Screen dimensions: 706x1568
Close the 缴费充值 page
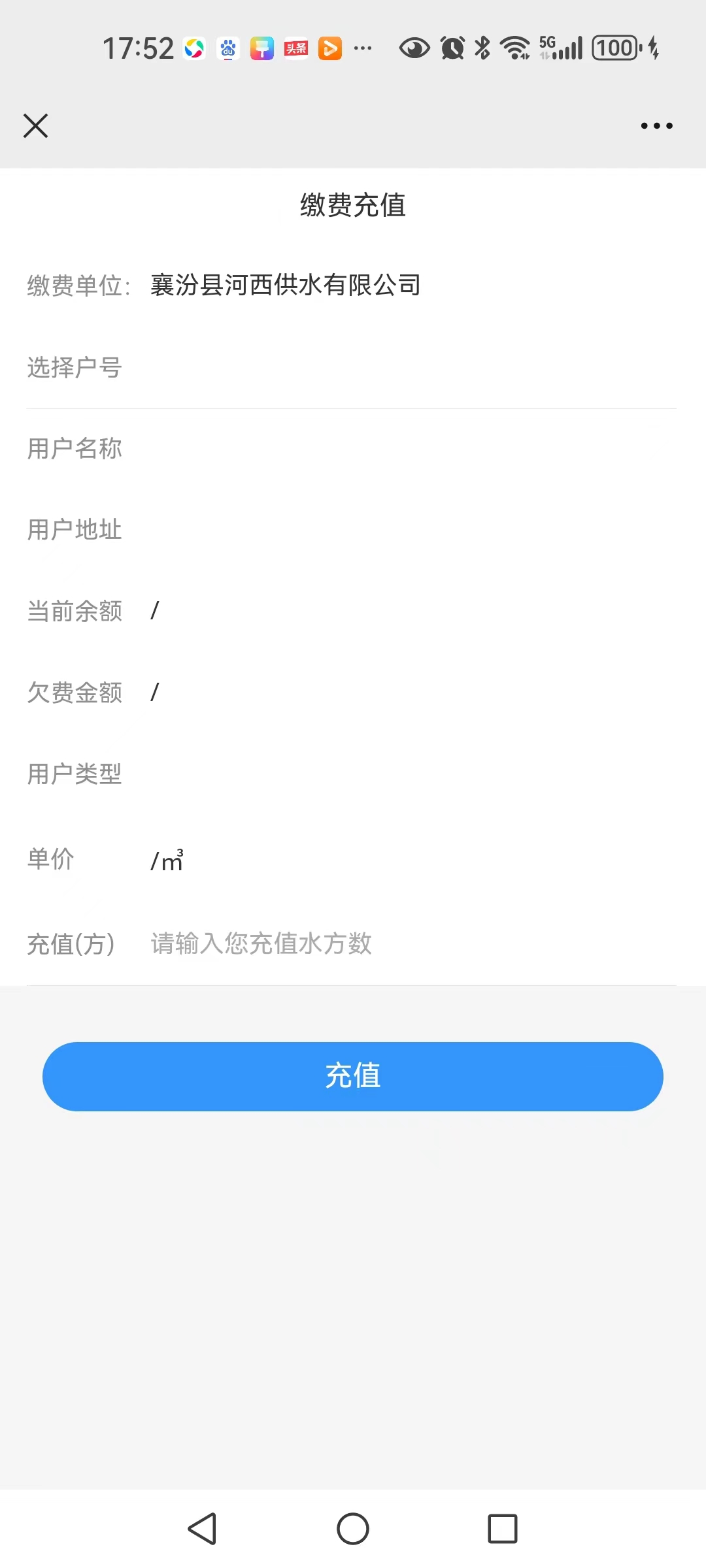[x=35, y=125]
